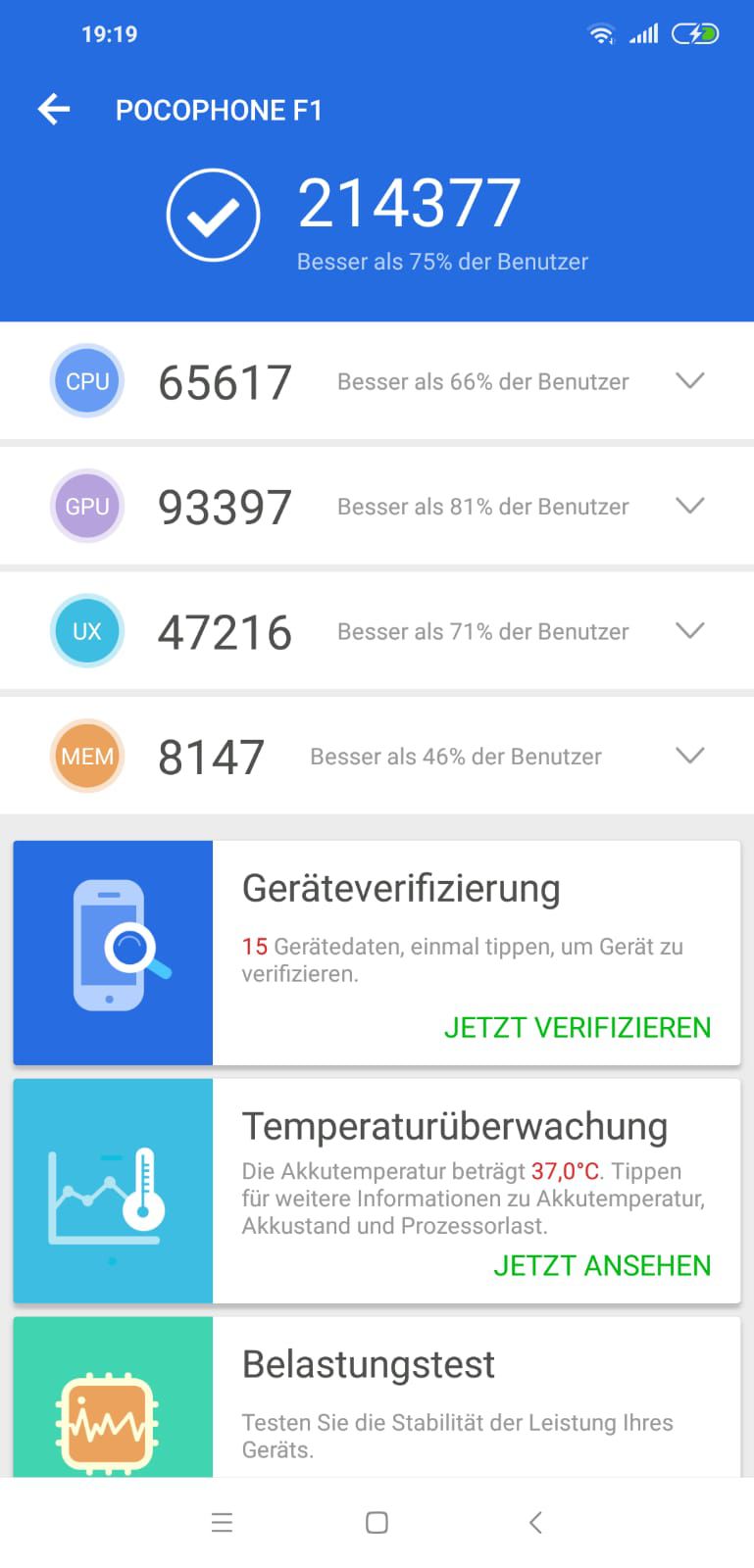This screenshot has height=1568, width=754.
Task: Show UX score details
Action: [690, 631]
